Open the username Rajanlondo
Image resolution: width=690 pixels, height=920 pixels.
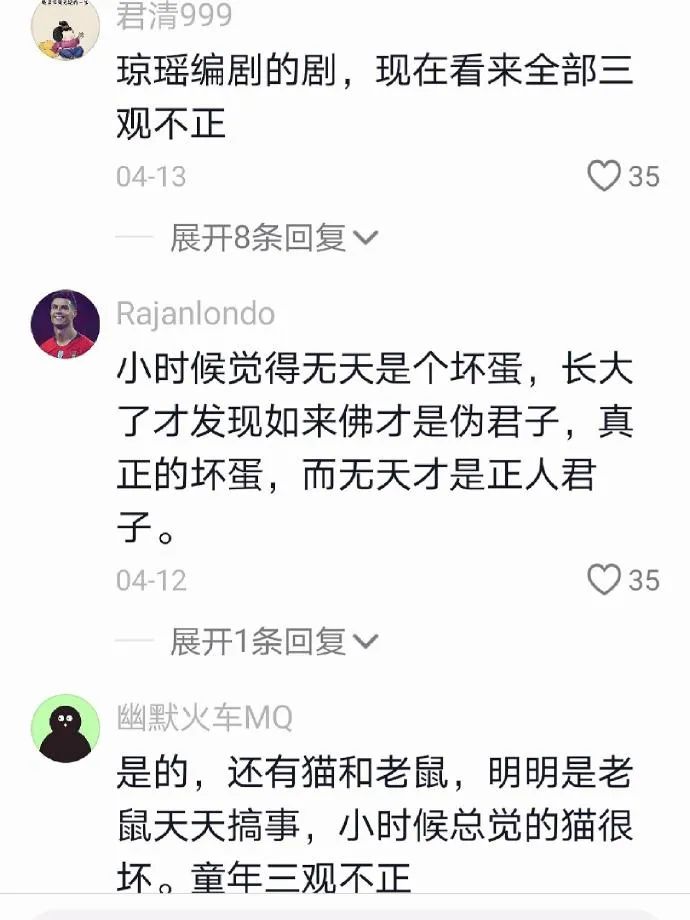coord(196,314)
